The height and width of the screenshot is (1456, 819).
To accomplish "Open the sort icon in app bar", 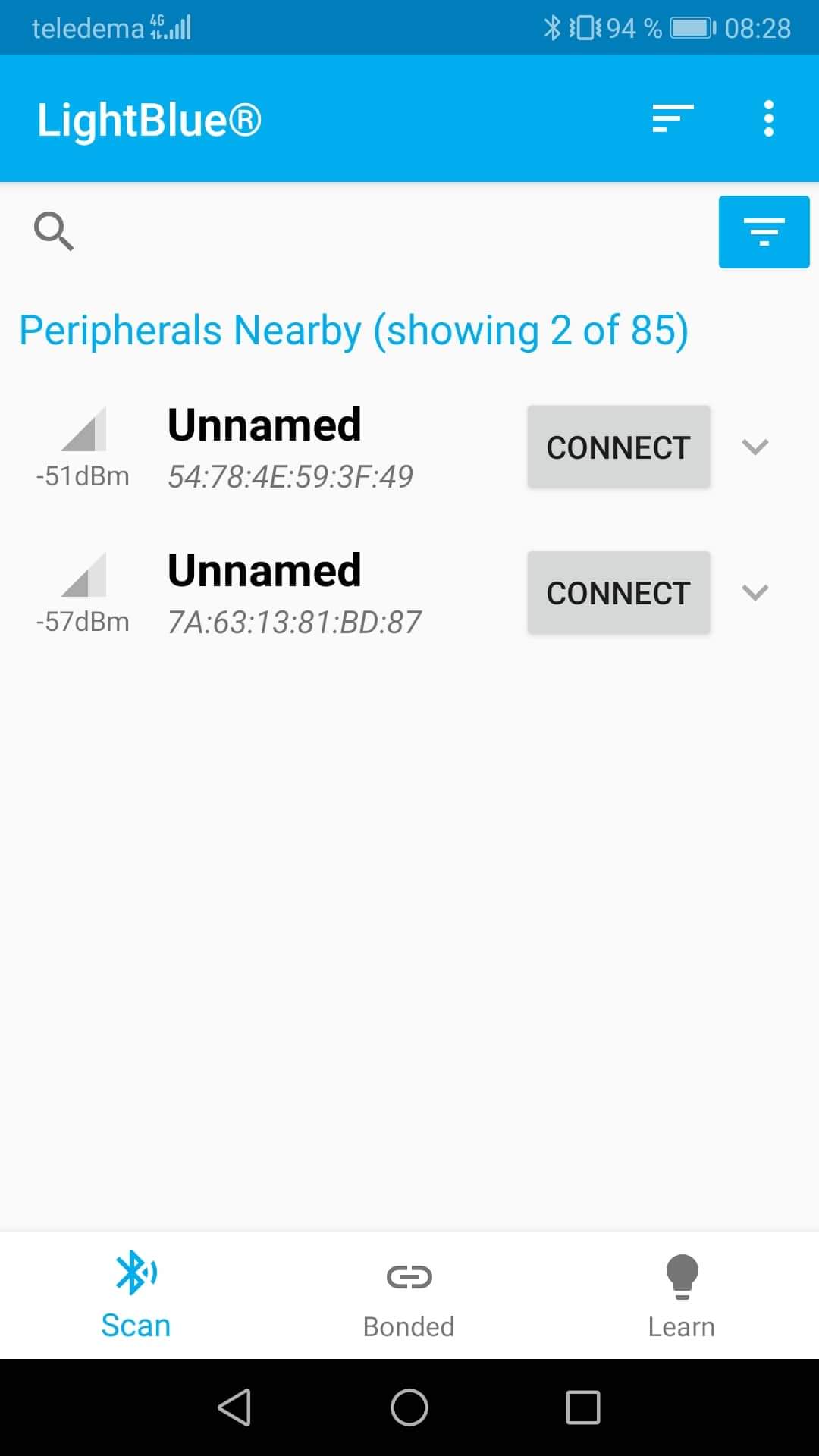I will tap(673, 118).
